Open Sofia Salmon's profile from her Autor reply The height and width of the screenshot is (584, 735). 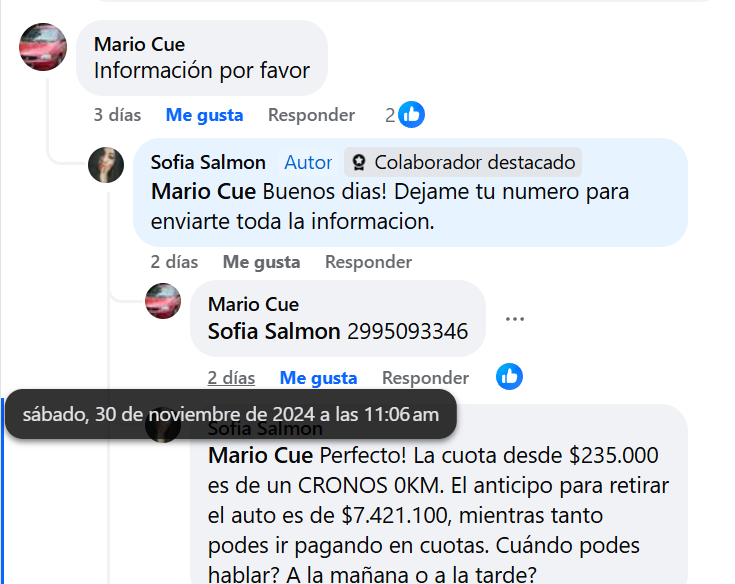[208, 162]
